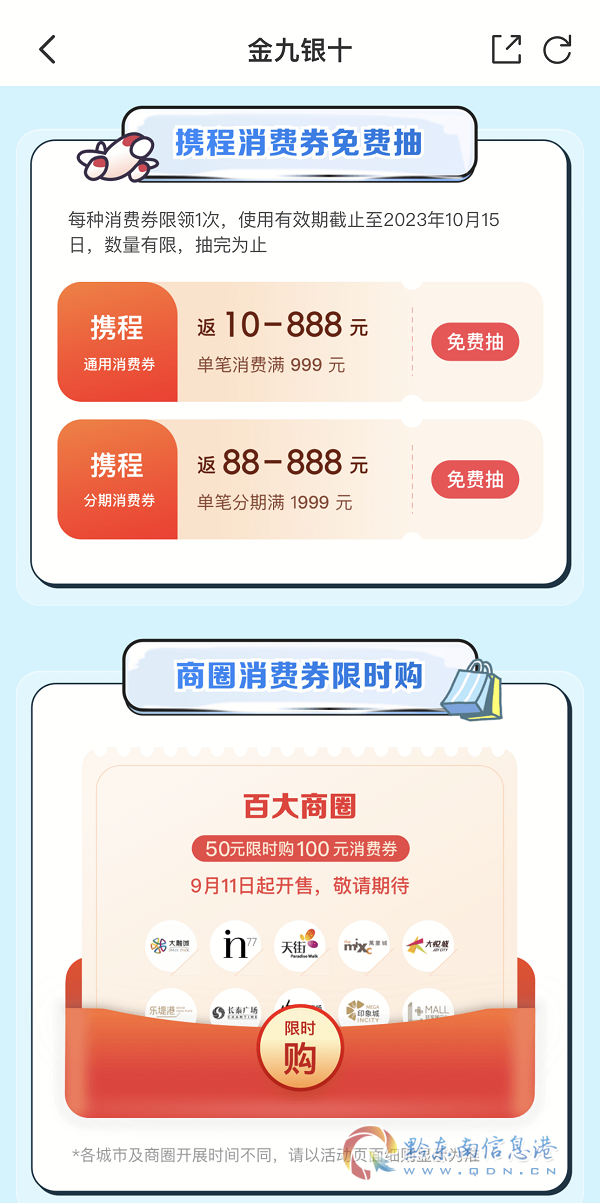This screenshot has height=1203, width=600.
Task: Tap 免费抽 for the 携程分期消费券
Action: point(475,479)
